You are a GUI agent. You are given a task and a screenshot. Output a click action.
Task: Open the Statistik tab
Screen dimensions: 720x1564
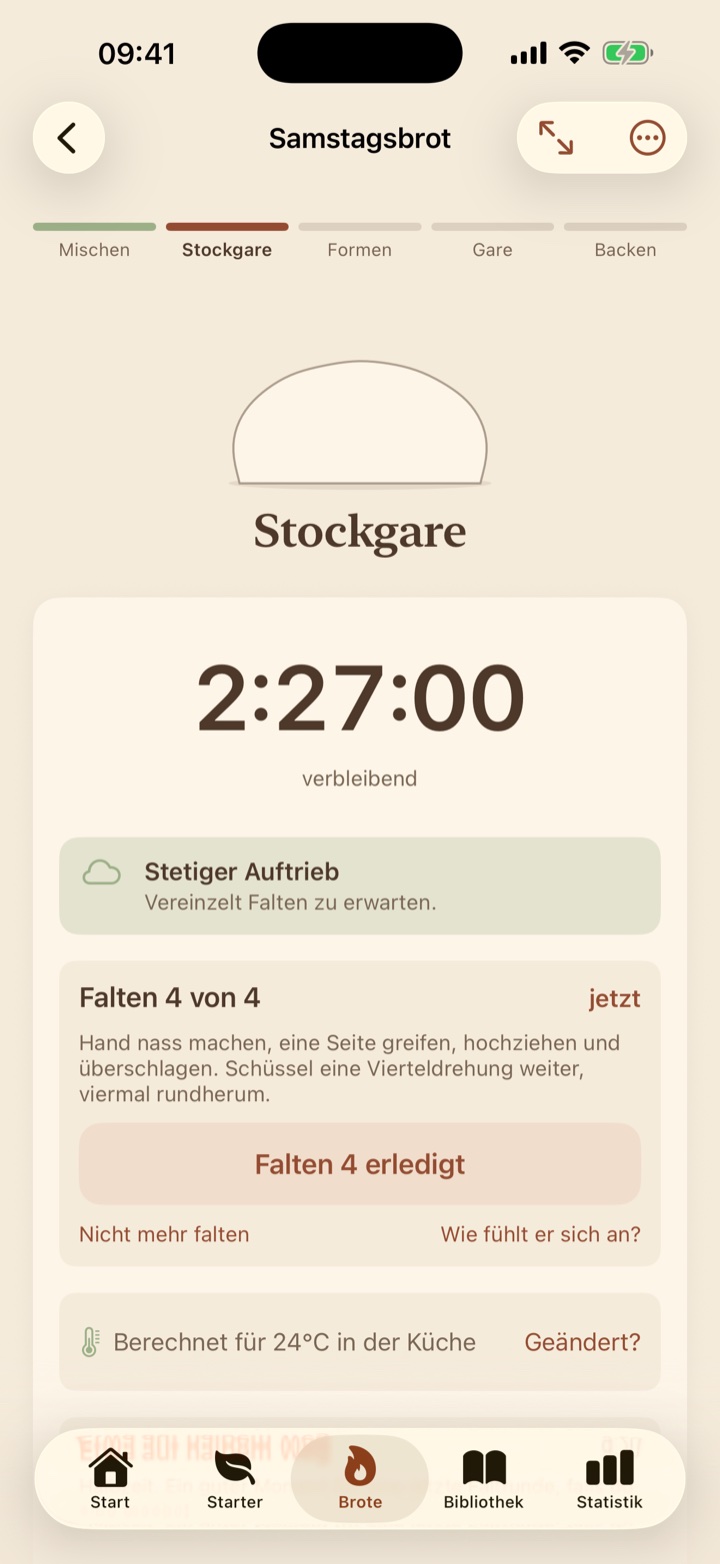(x=609, y=1479)
